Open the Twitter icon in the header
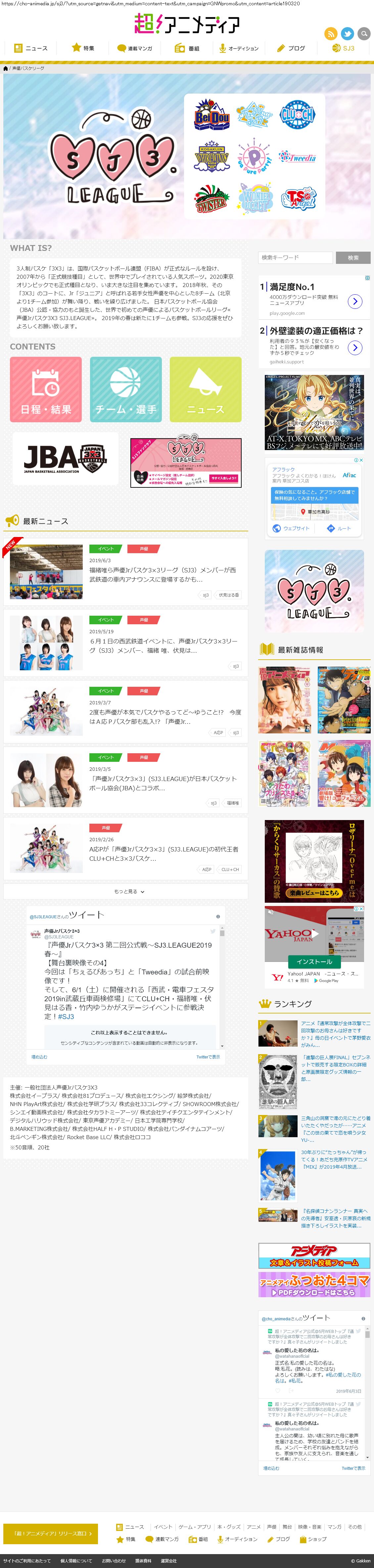The height and width of the screenshot is (1568, 374). tap(347, 33)
